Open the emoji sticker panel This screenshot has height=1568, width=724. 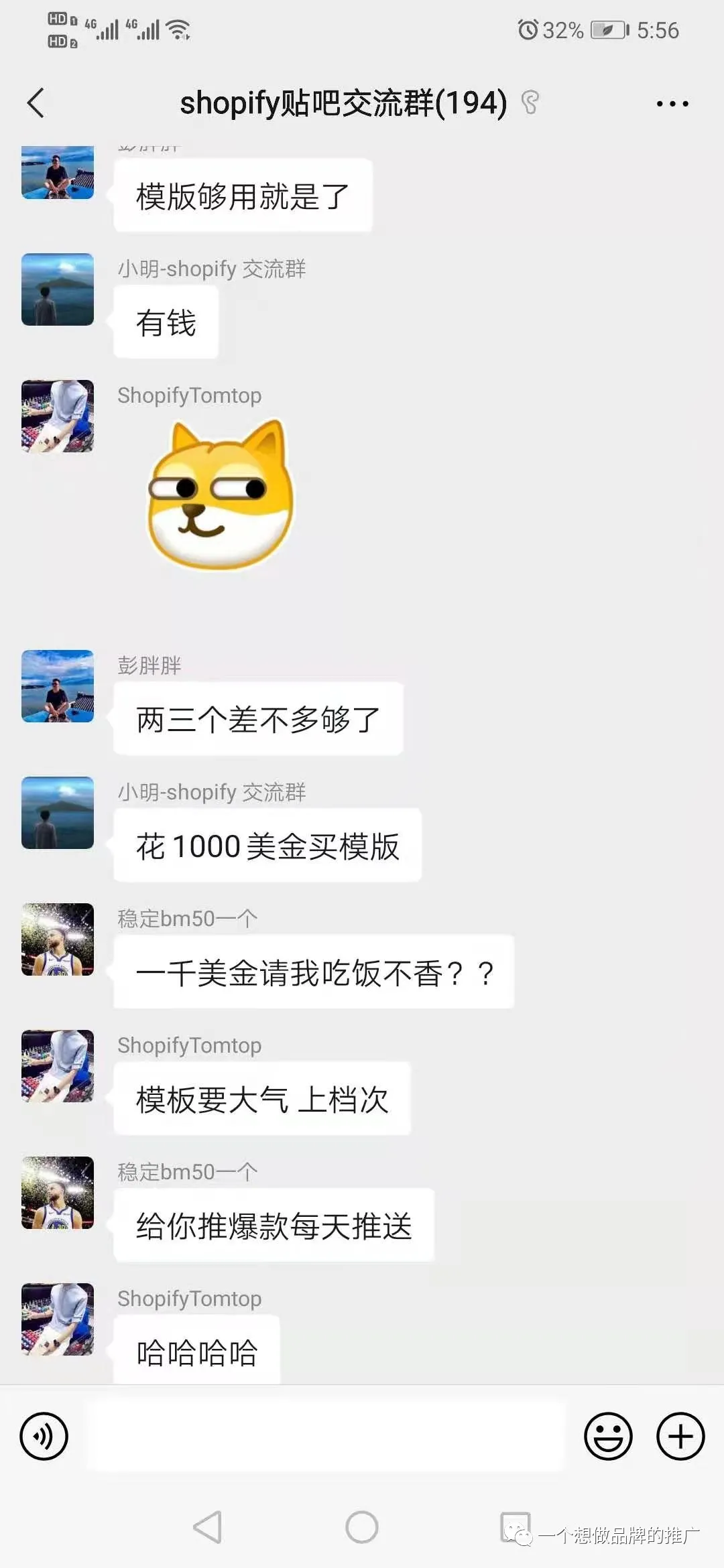click(x=608, y=1436)
